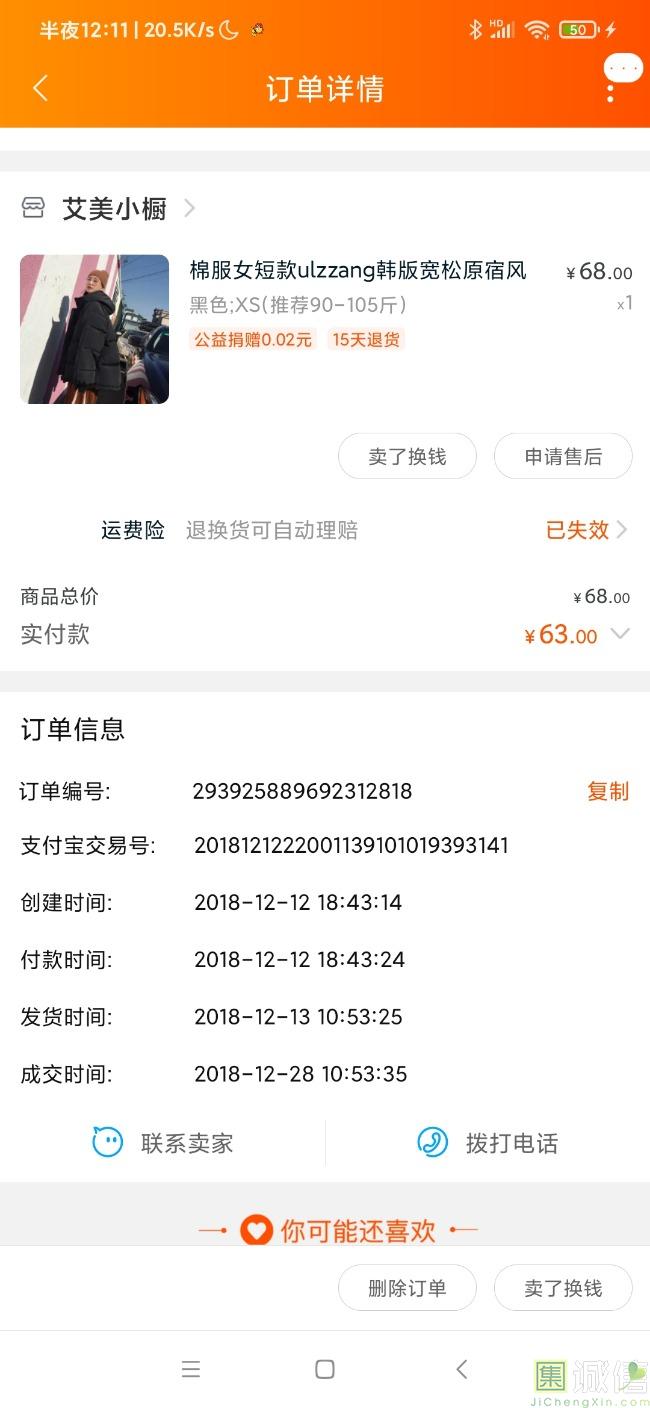Expand the 实付款 payment details chevron

620,634
